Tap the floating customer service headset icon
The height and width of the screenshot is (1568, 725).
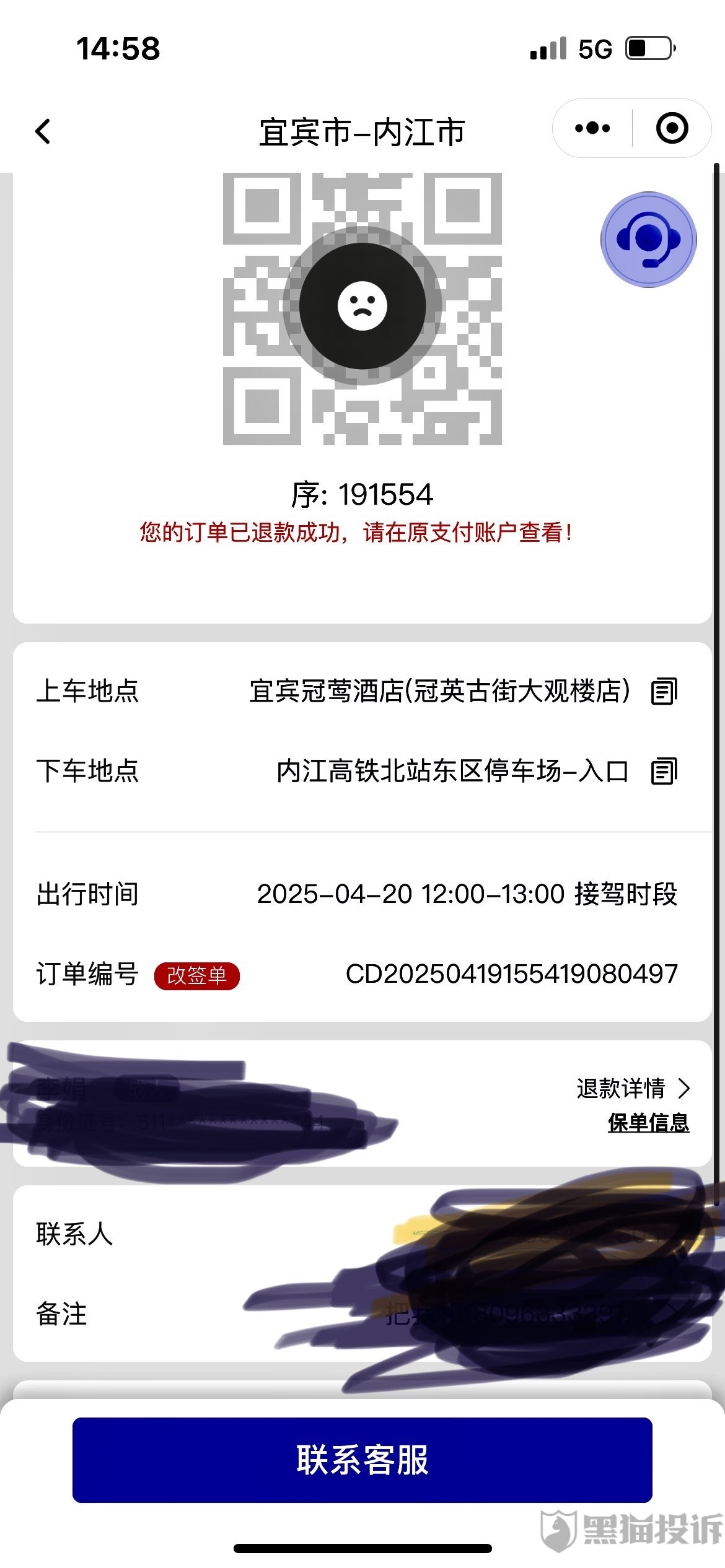pos(648,240)
